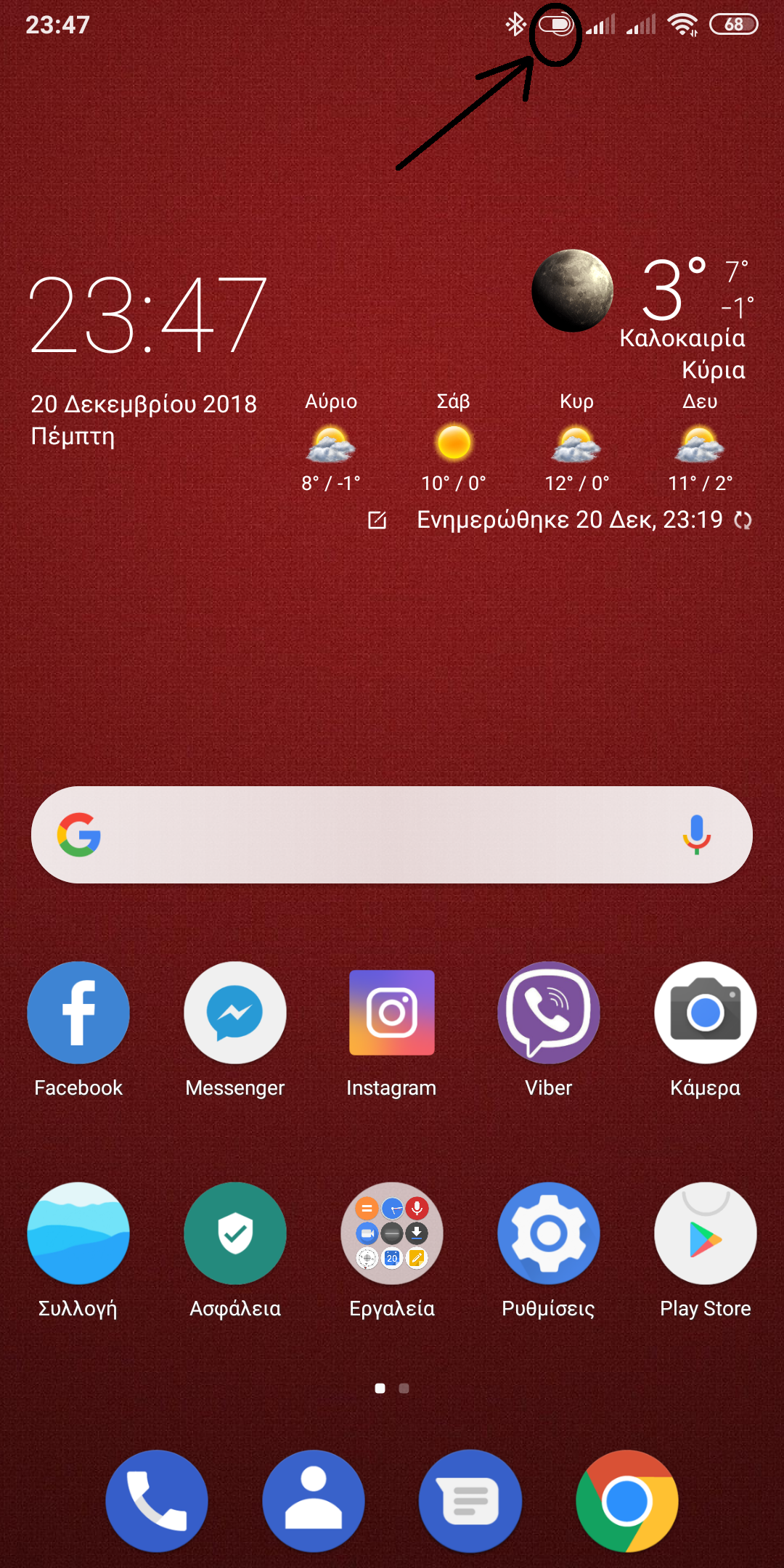Launch the Viber app
The width and height of the screenshot is (784, 1568).
pyautogui.click(x=549, y=1013)
